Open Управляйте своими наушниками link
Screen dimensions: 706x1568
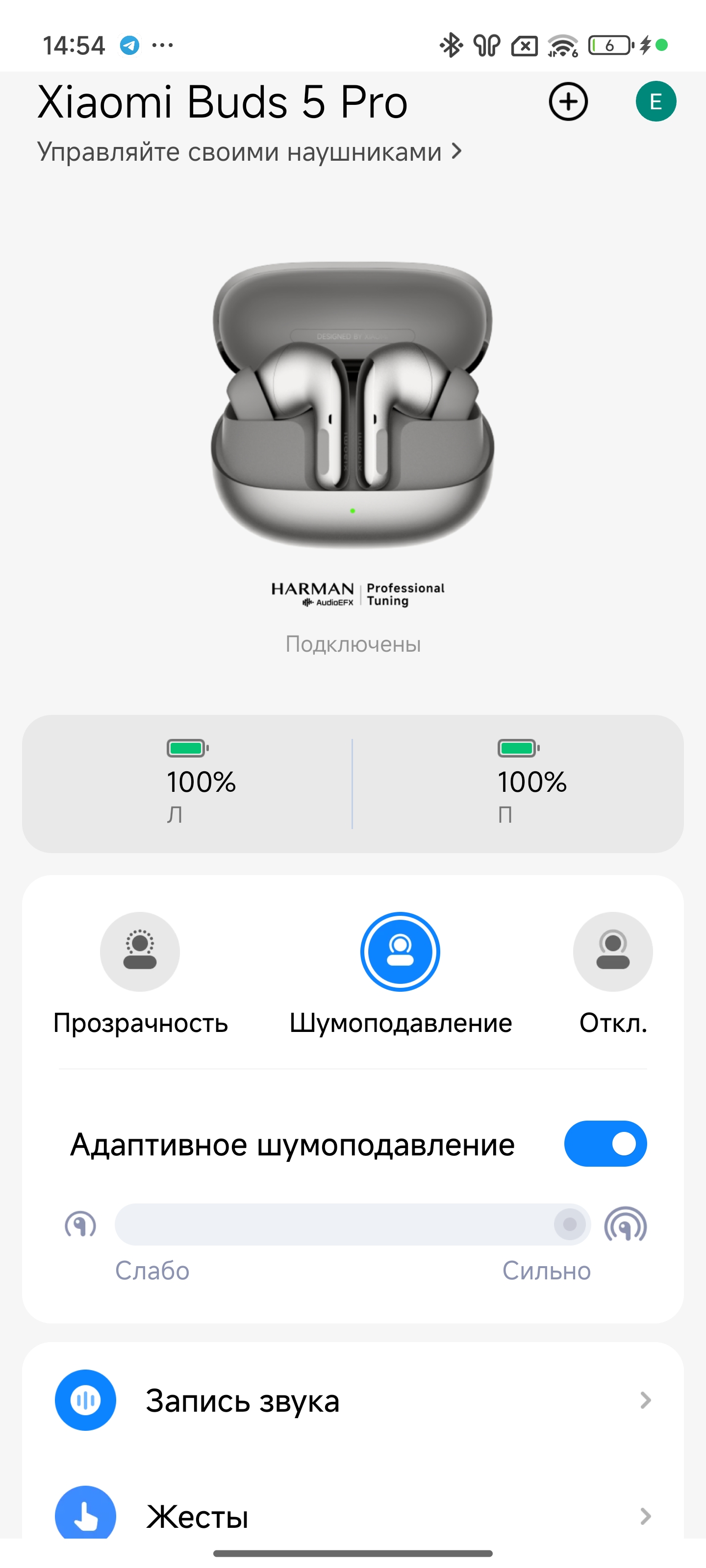coord(249,151)
